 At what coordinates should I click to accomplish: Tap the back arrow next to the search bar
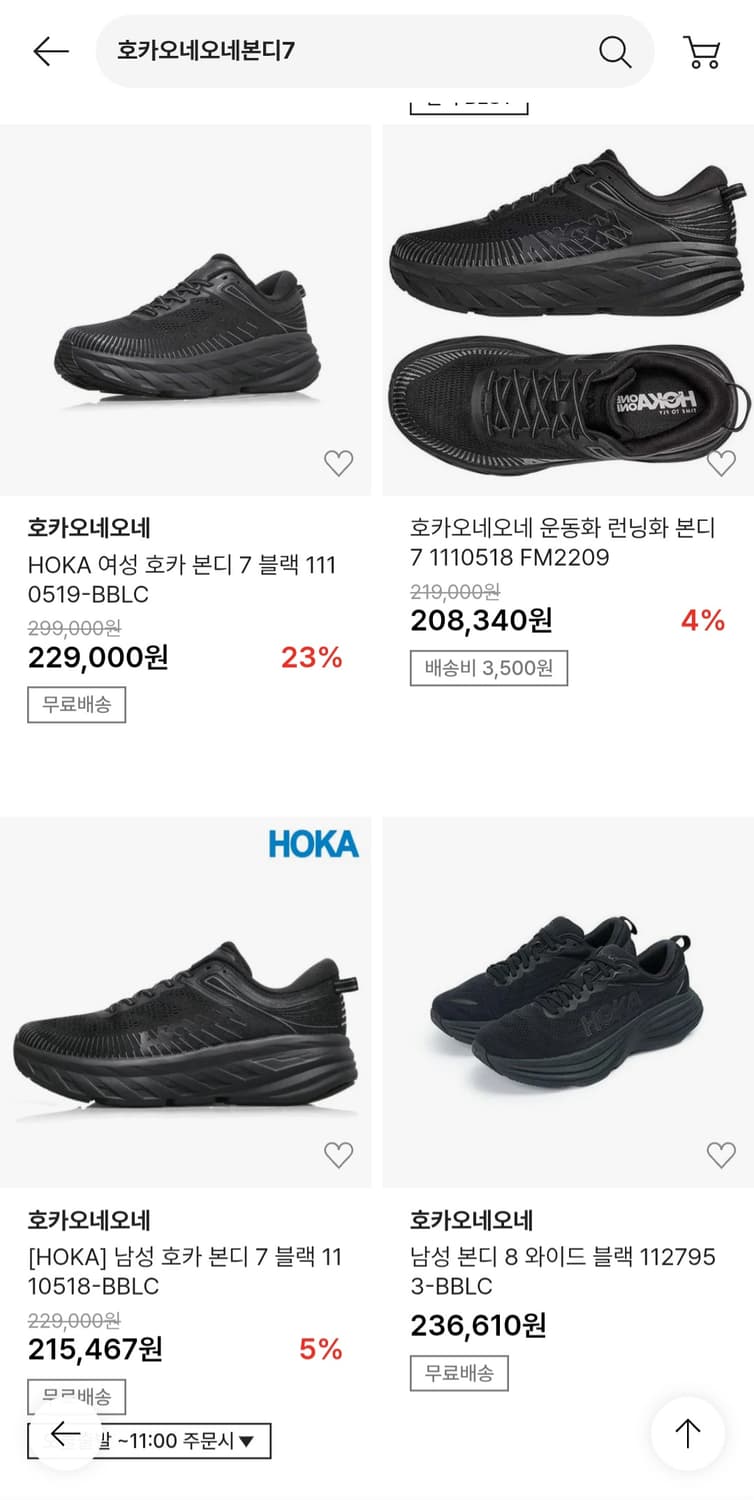tap(50, 52)
